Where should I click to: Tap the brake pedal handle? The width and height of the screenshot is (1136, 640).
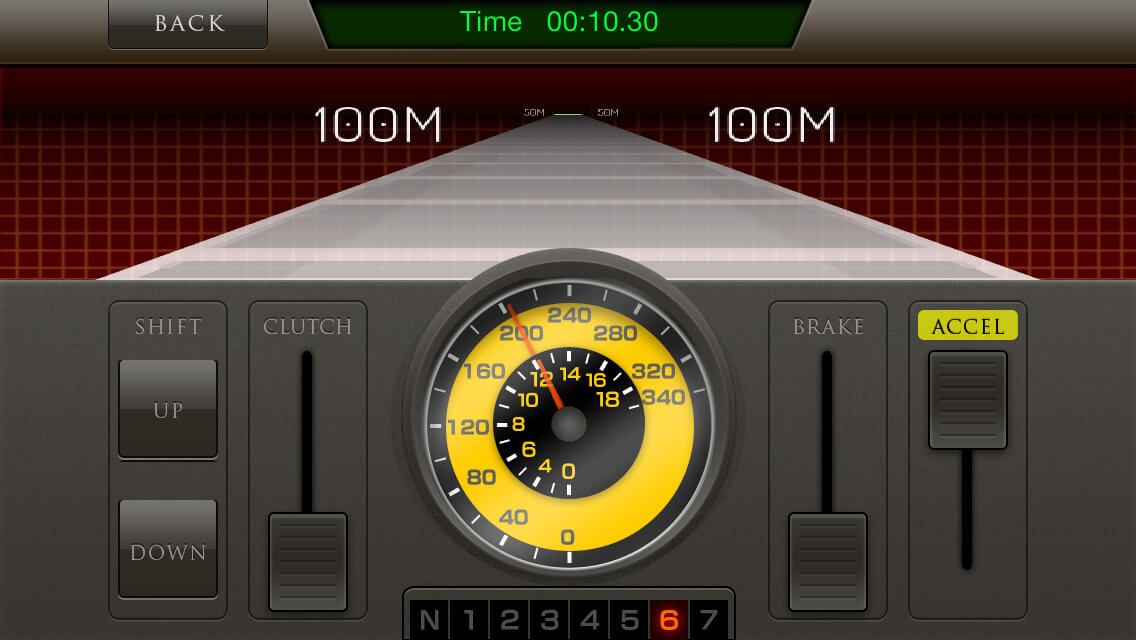[x=828, y=562]
